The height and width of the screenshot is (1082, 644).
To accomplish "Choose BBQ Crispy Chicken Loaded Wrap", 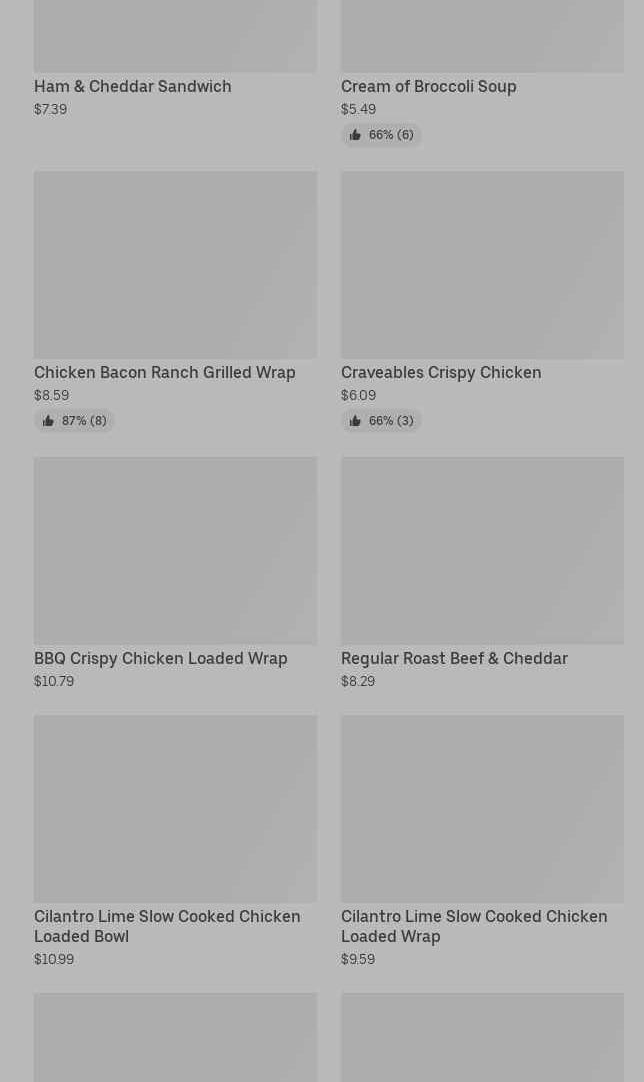I will 175,573.
